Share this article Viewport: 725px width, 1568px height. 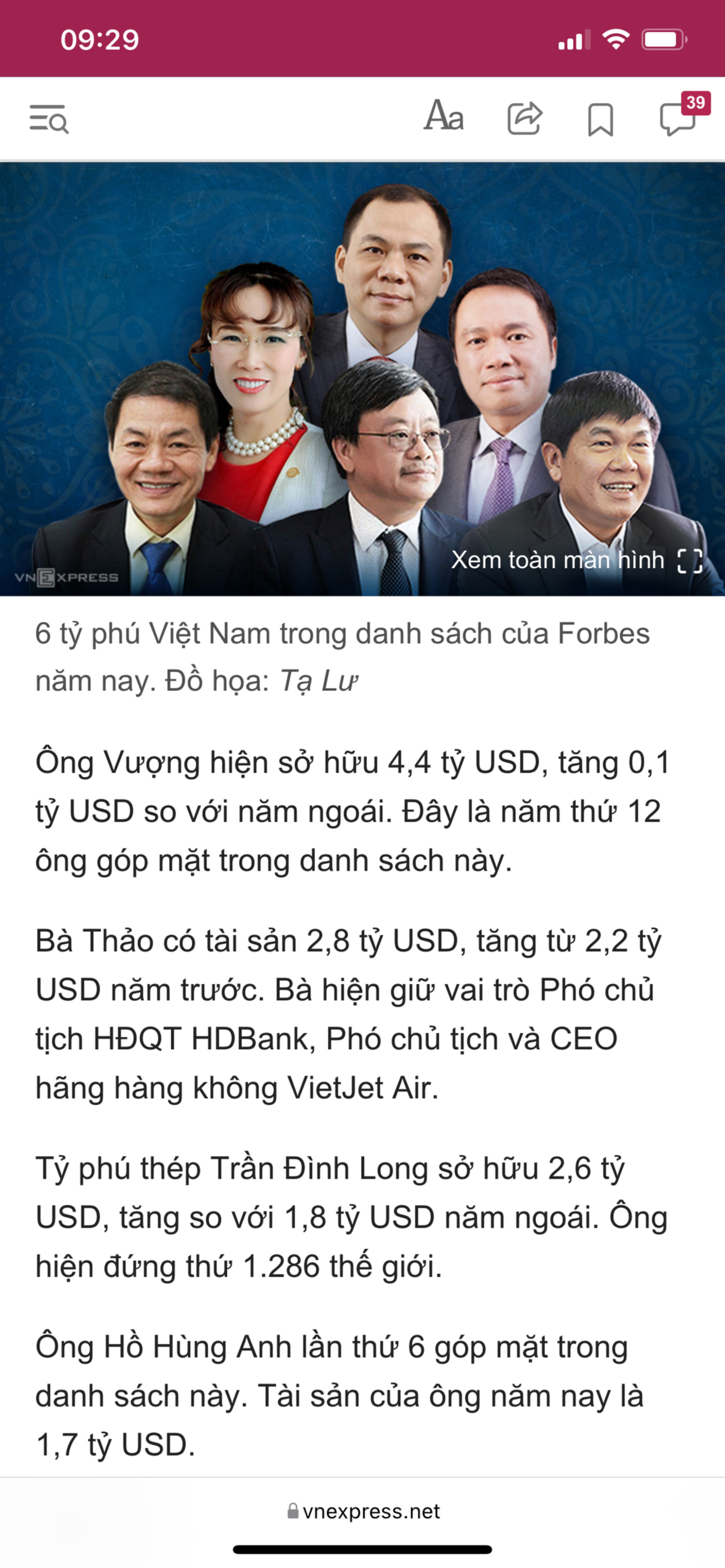pos(525,118)
